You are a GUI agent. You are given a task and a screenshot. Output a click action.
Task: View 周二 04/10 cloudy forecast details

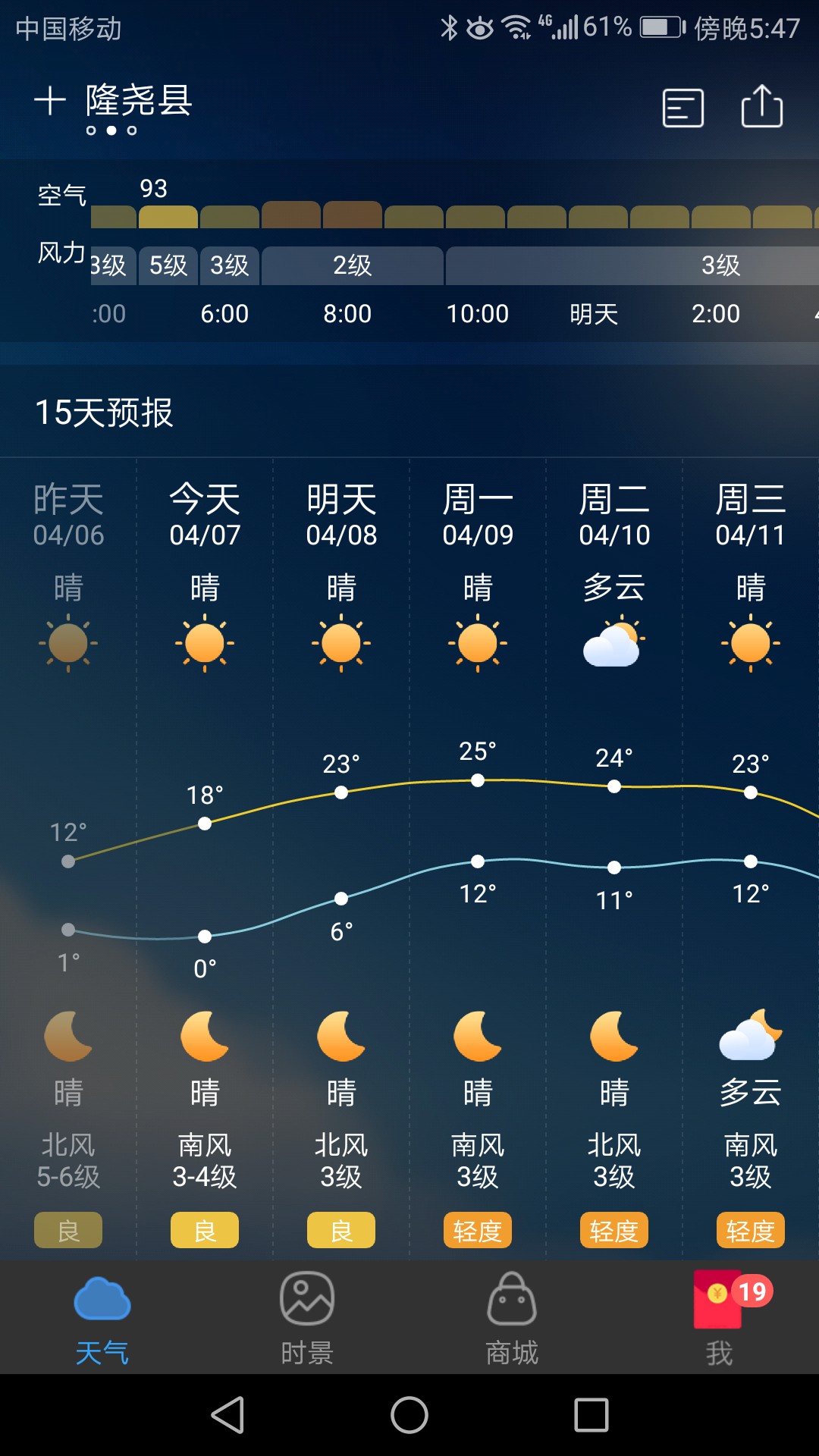coord(614,858)
